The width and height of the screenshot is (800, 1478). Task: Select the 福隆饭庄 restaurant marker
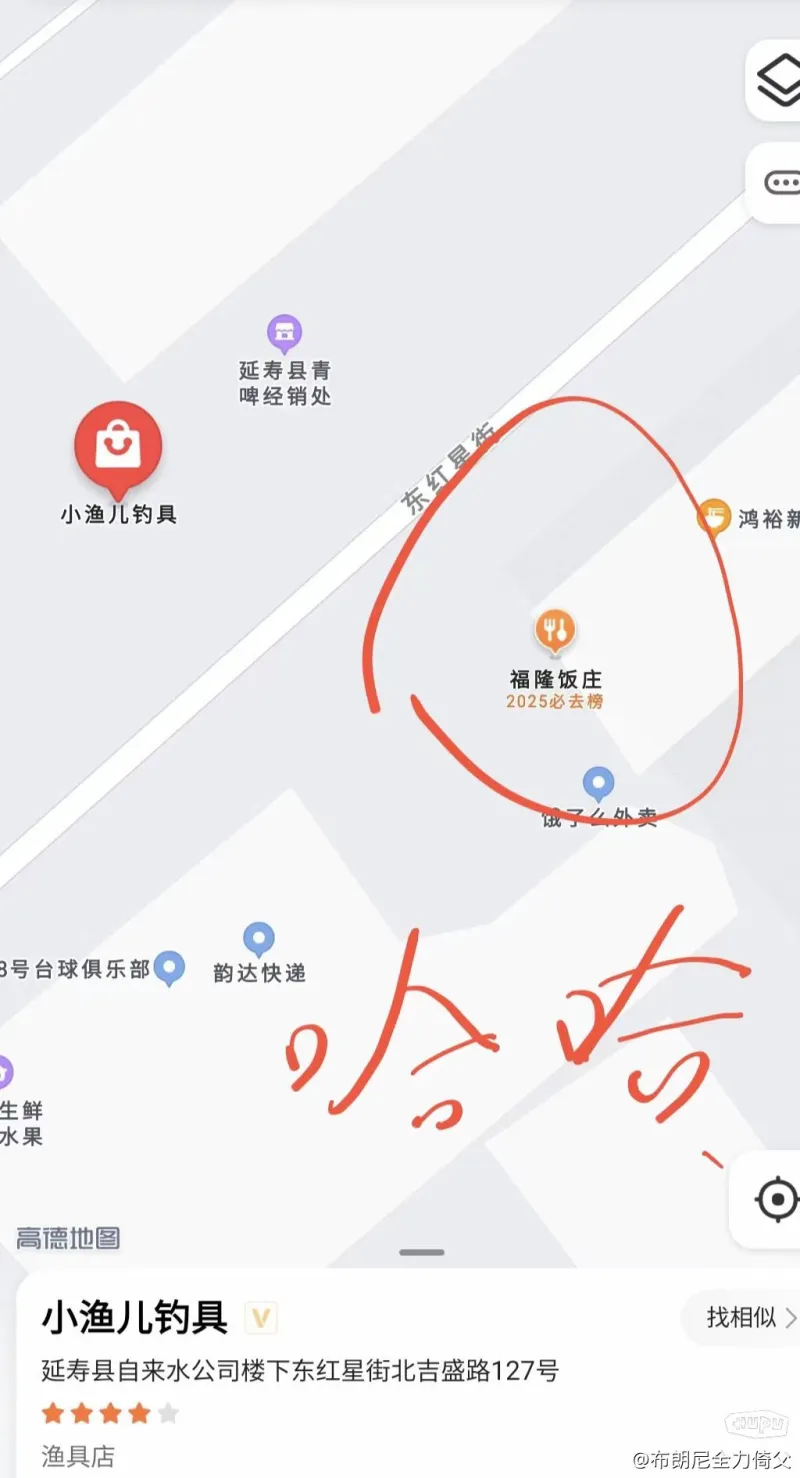(554, 630)
